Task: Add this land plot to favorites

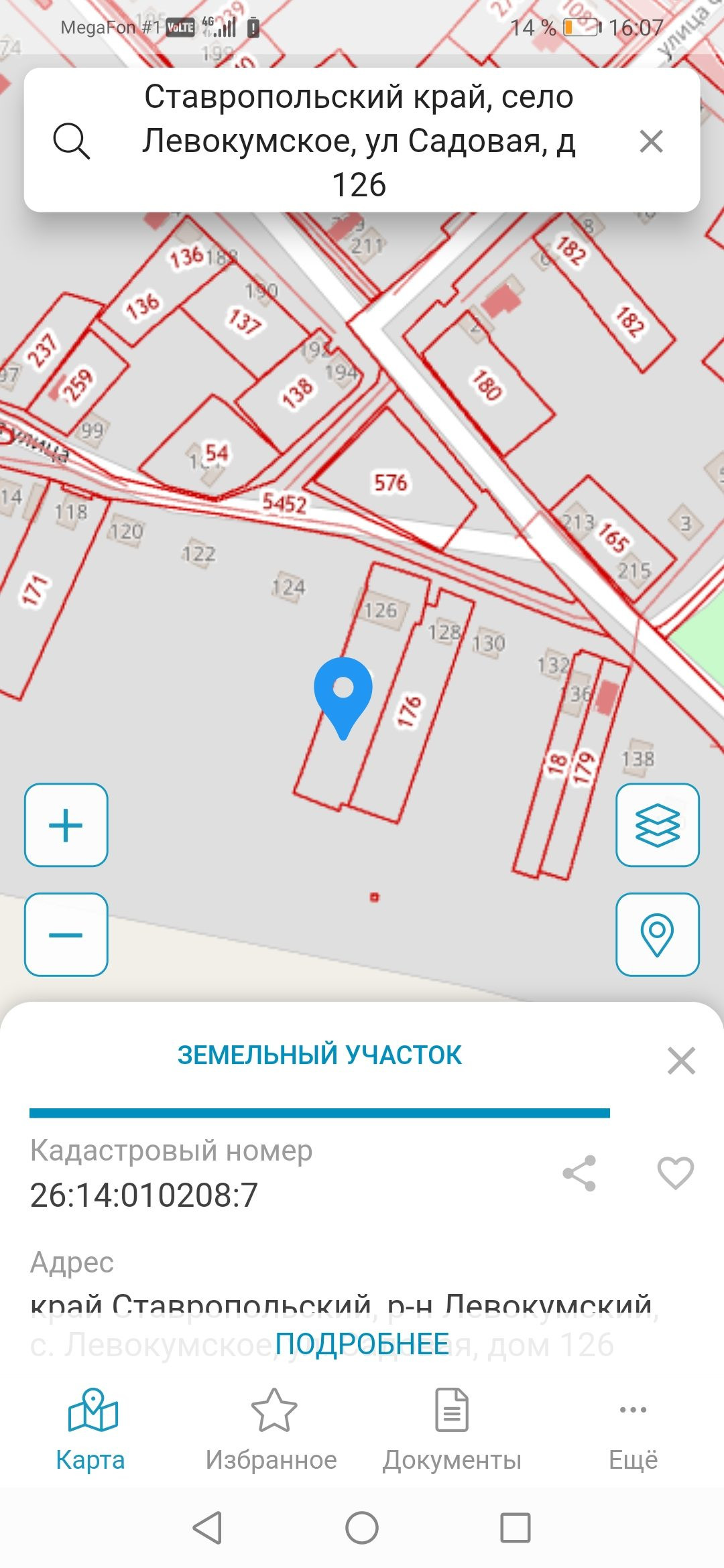Action: (675, 1173)
